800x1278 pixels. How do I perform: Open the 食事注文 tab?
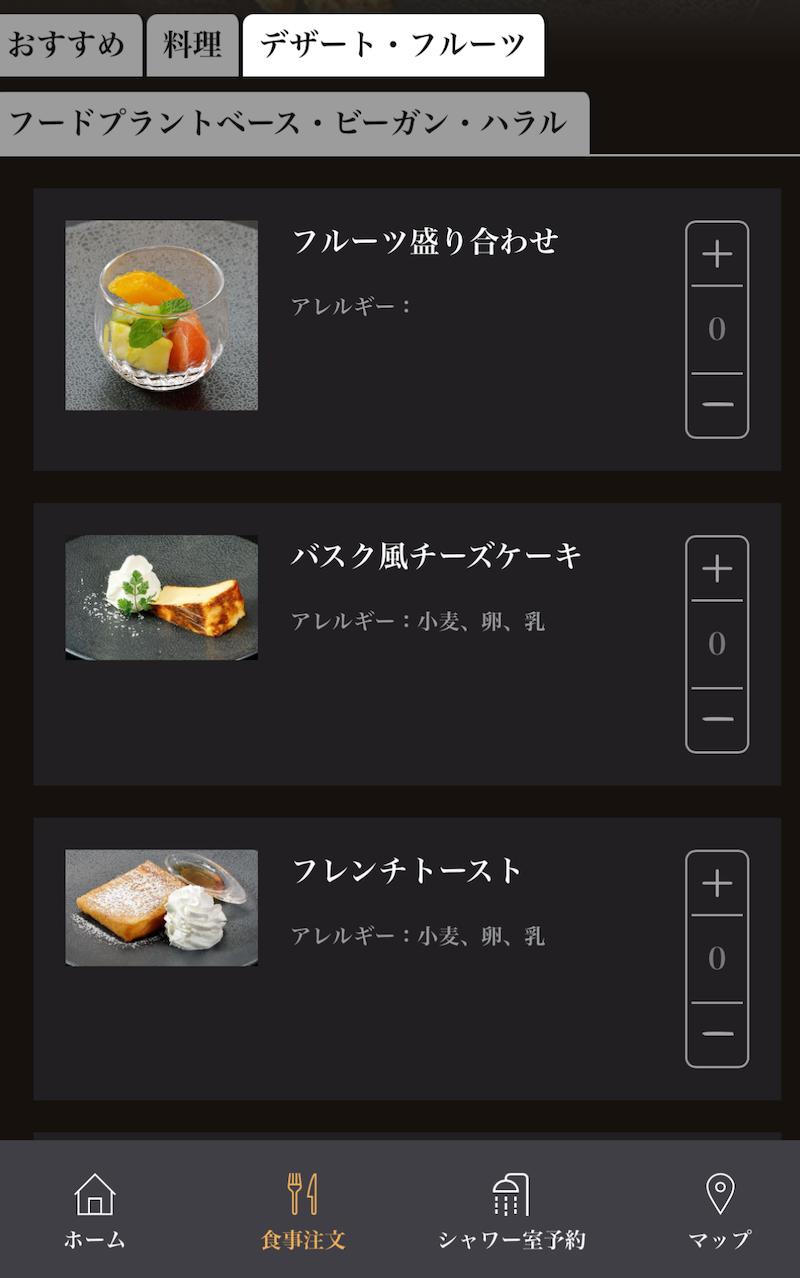(302, 1210)
